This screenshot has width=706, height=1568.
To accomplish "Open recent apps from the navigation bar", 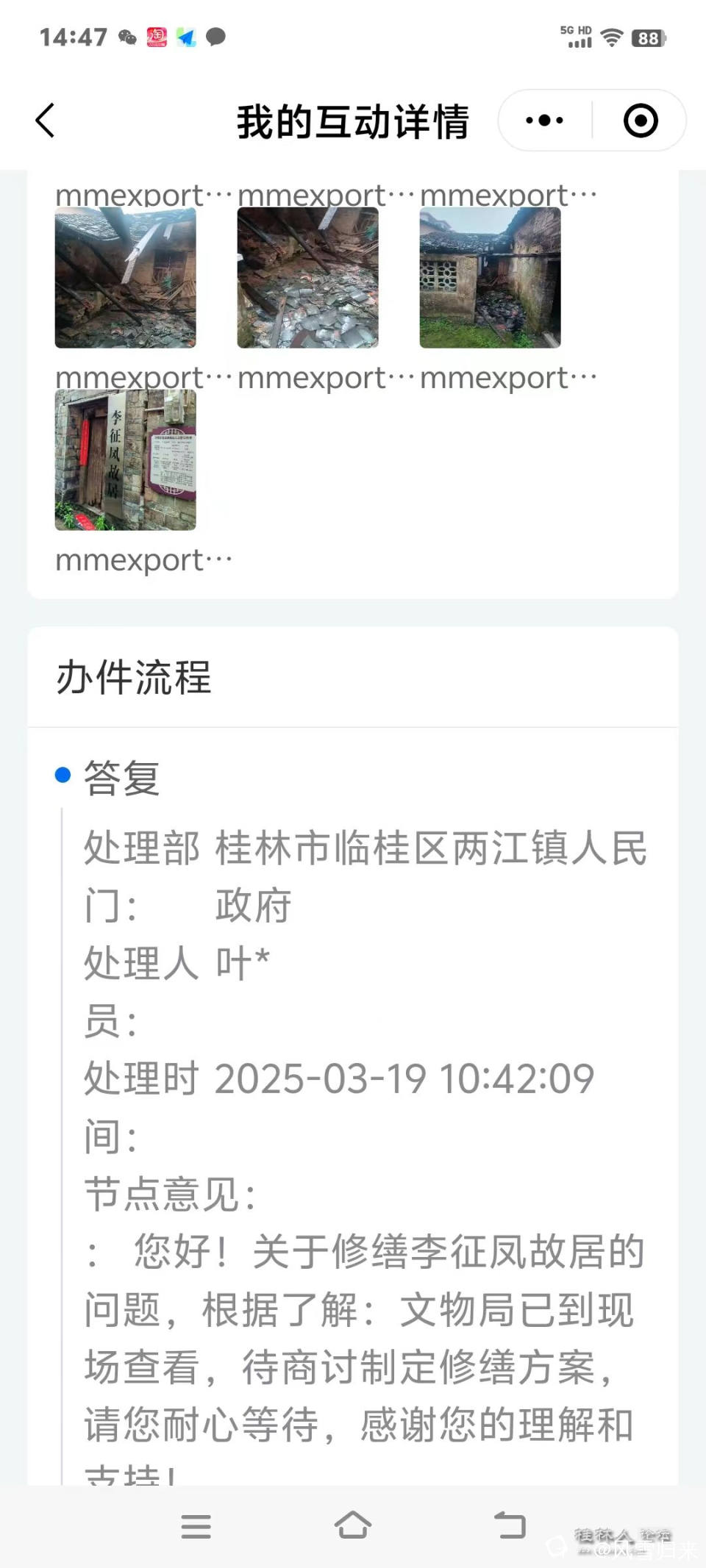I will click(196, 1526).
